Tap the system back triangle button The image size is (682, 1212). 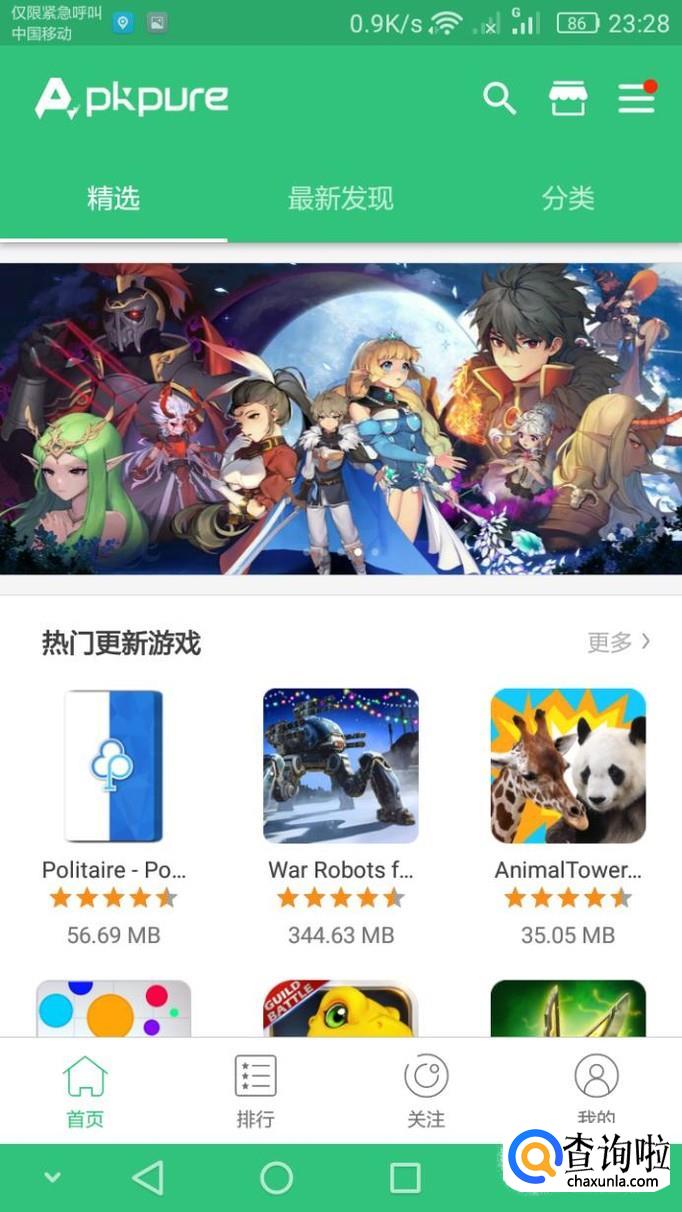point(148,1178)
